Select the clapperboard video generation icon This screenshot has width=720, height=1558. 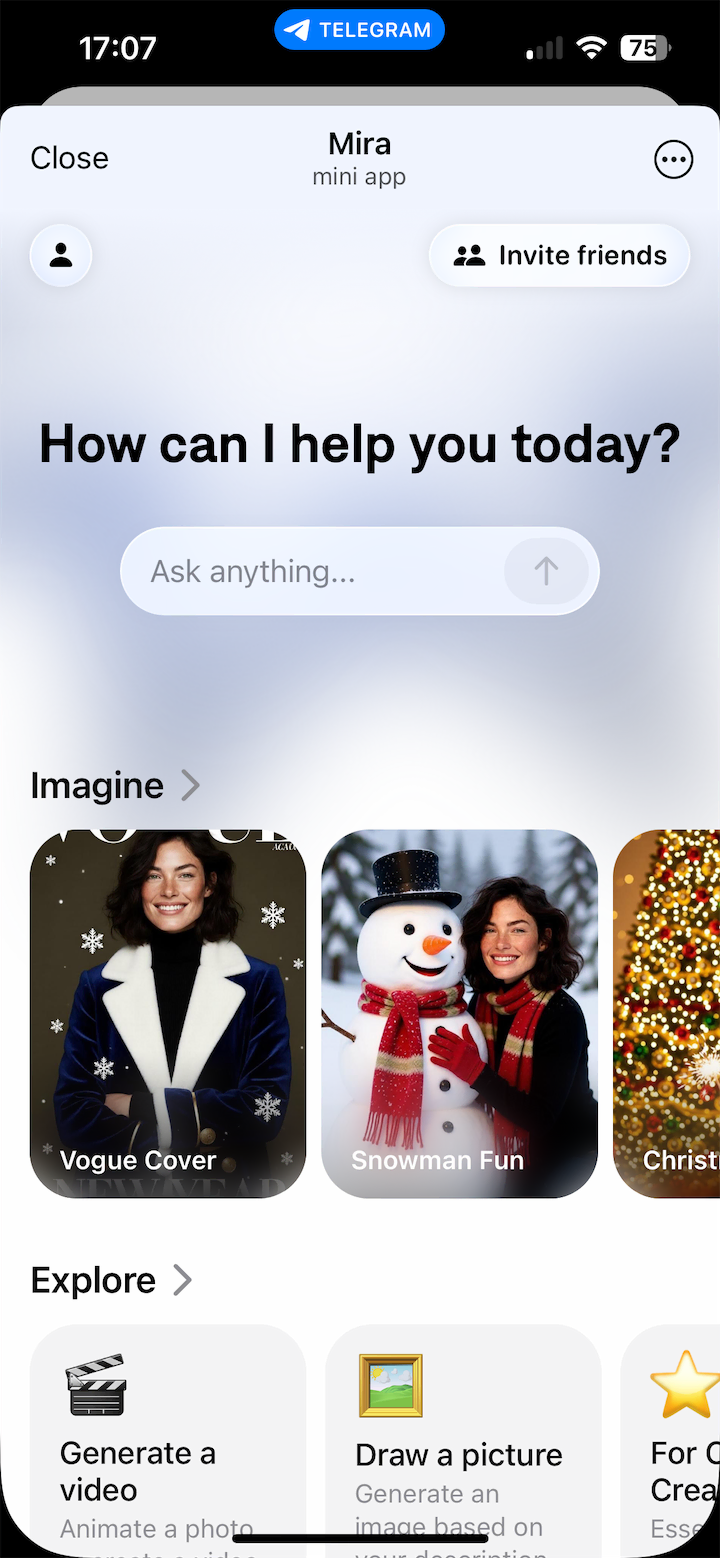[x=93, y=1386]
